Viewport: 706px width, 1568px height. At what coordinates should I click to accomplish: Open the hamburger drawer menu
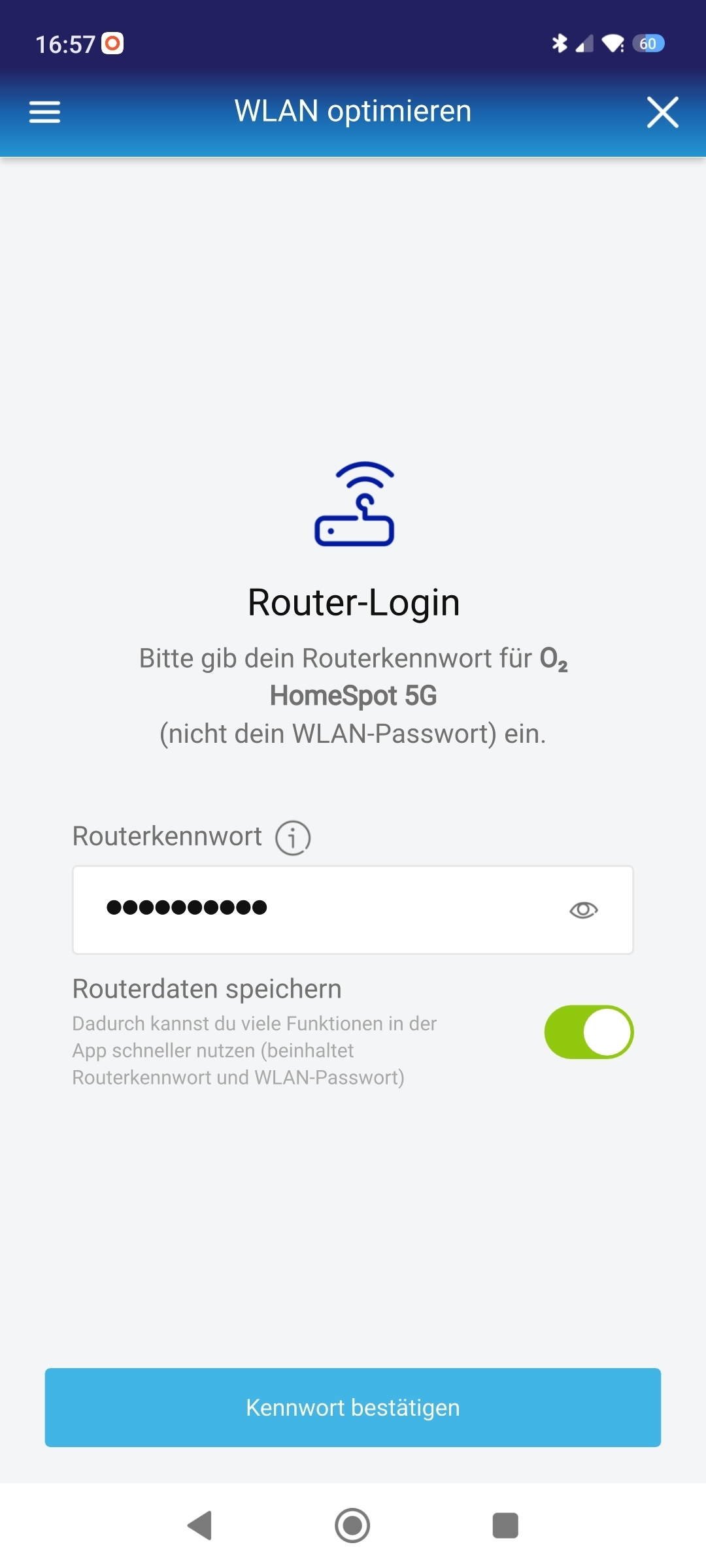(x=44, y=112)
